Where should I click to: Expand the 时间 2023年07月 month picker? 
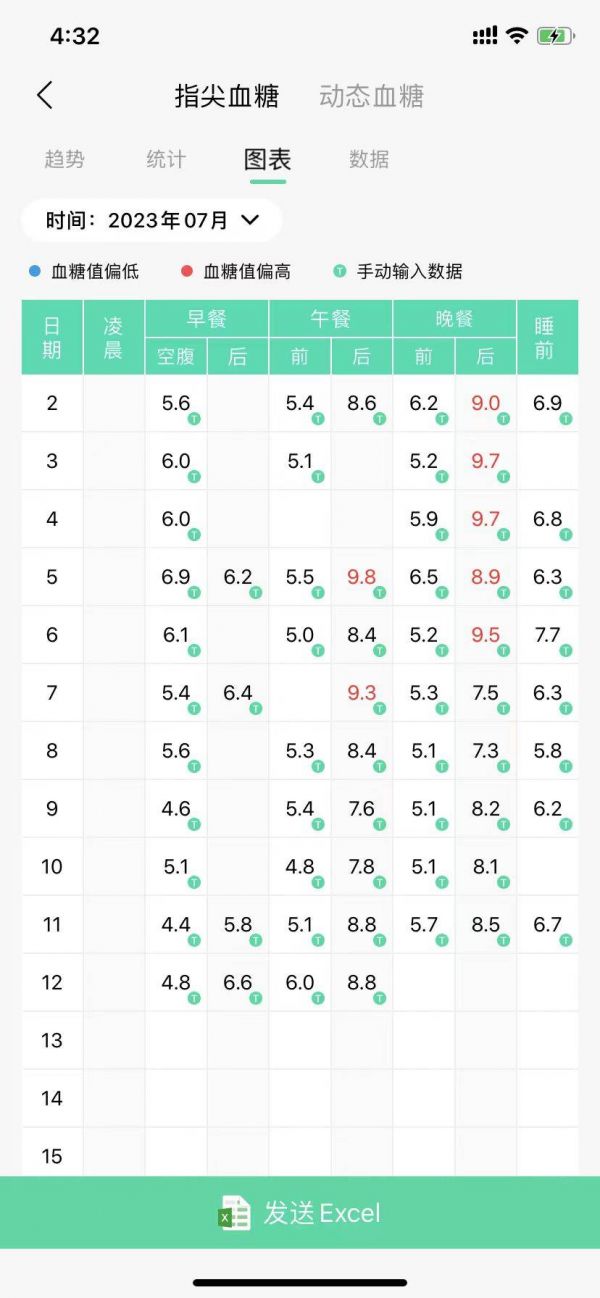[152, 220]
